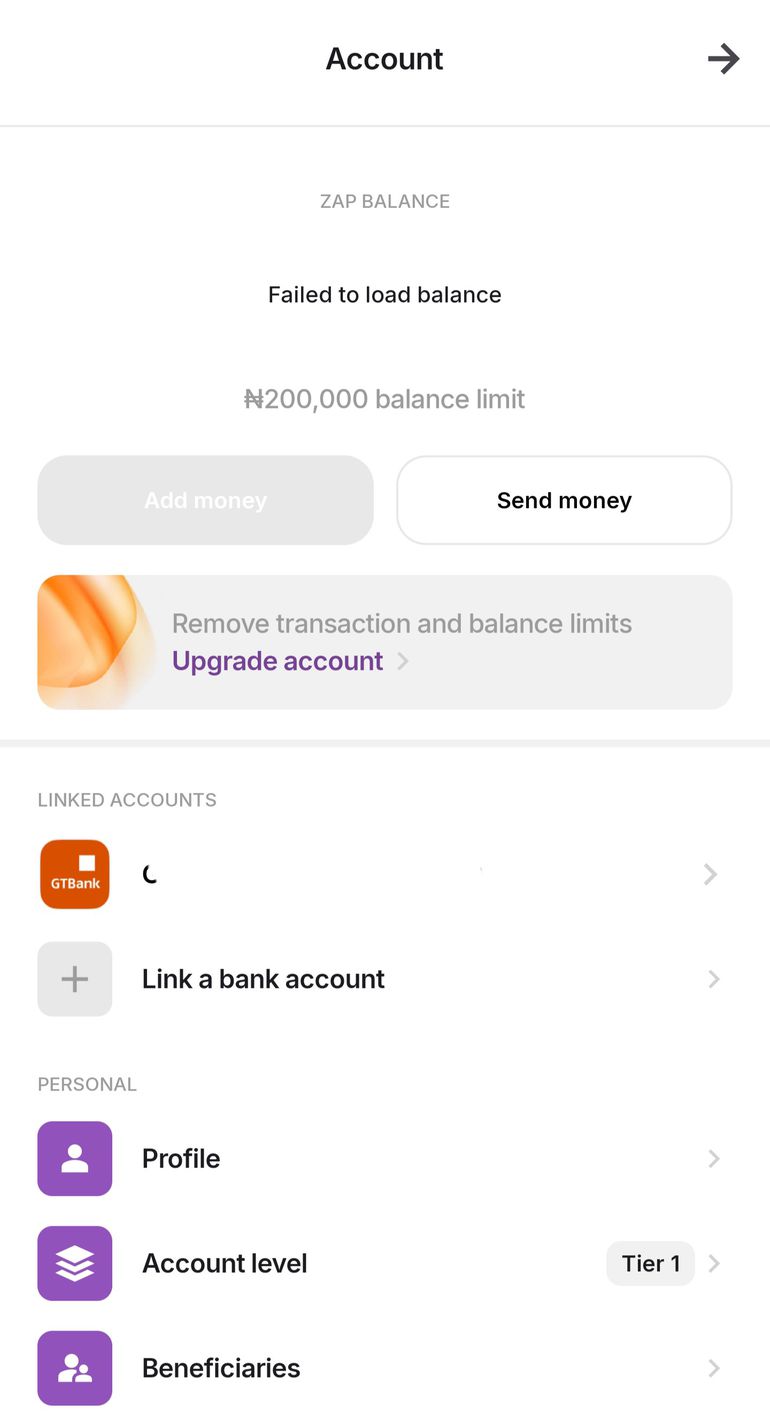Expand the GTBank account row chevron

point(710,873)
